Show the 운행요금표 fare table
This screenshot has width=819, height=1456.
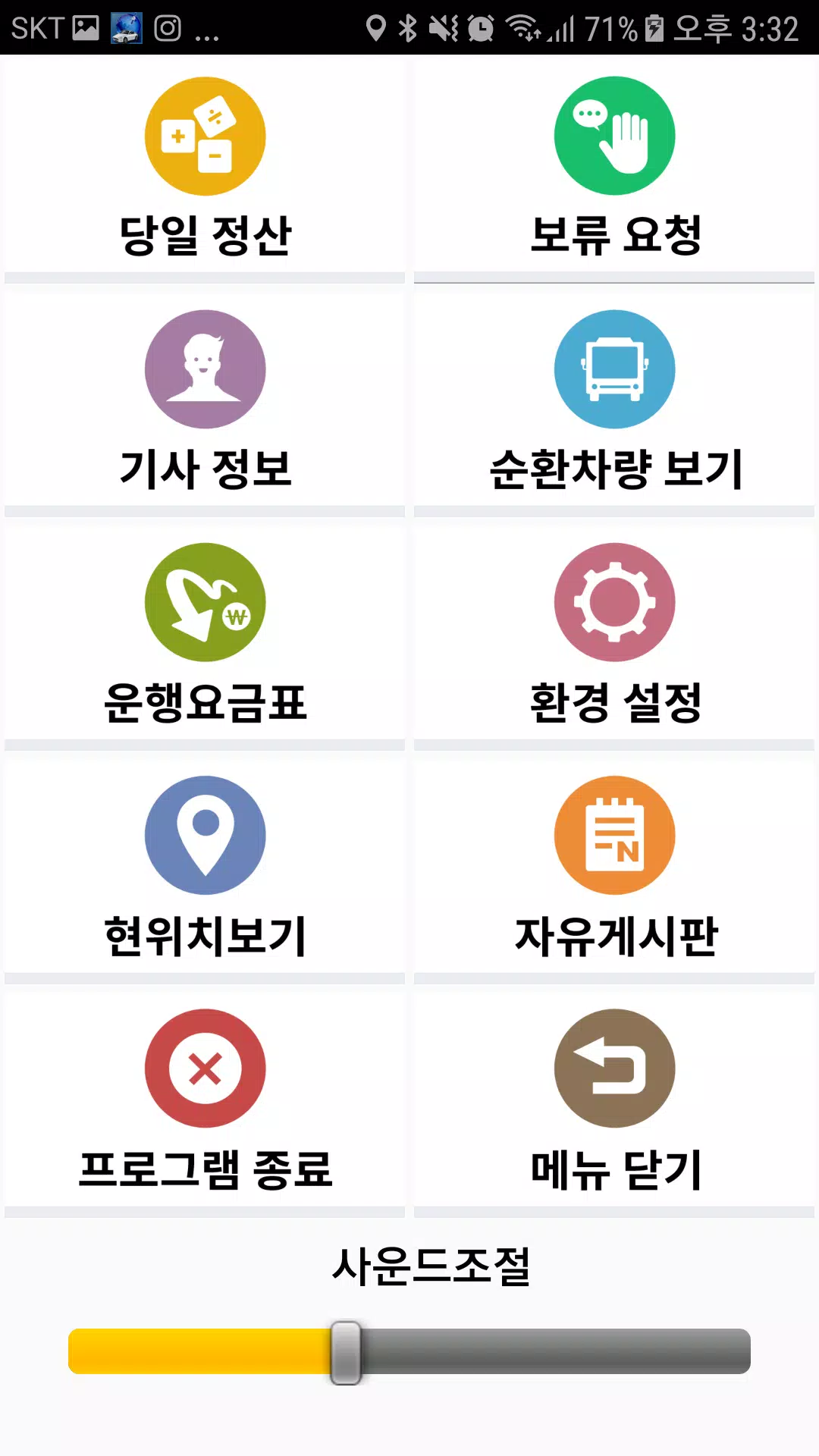click(x=205, y=633)
